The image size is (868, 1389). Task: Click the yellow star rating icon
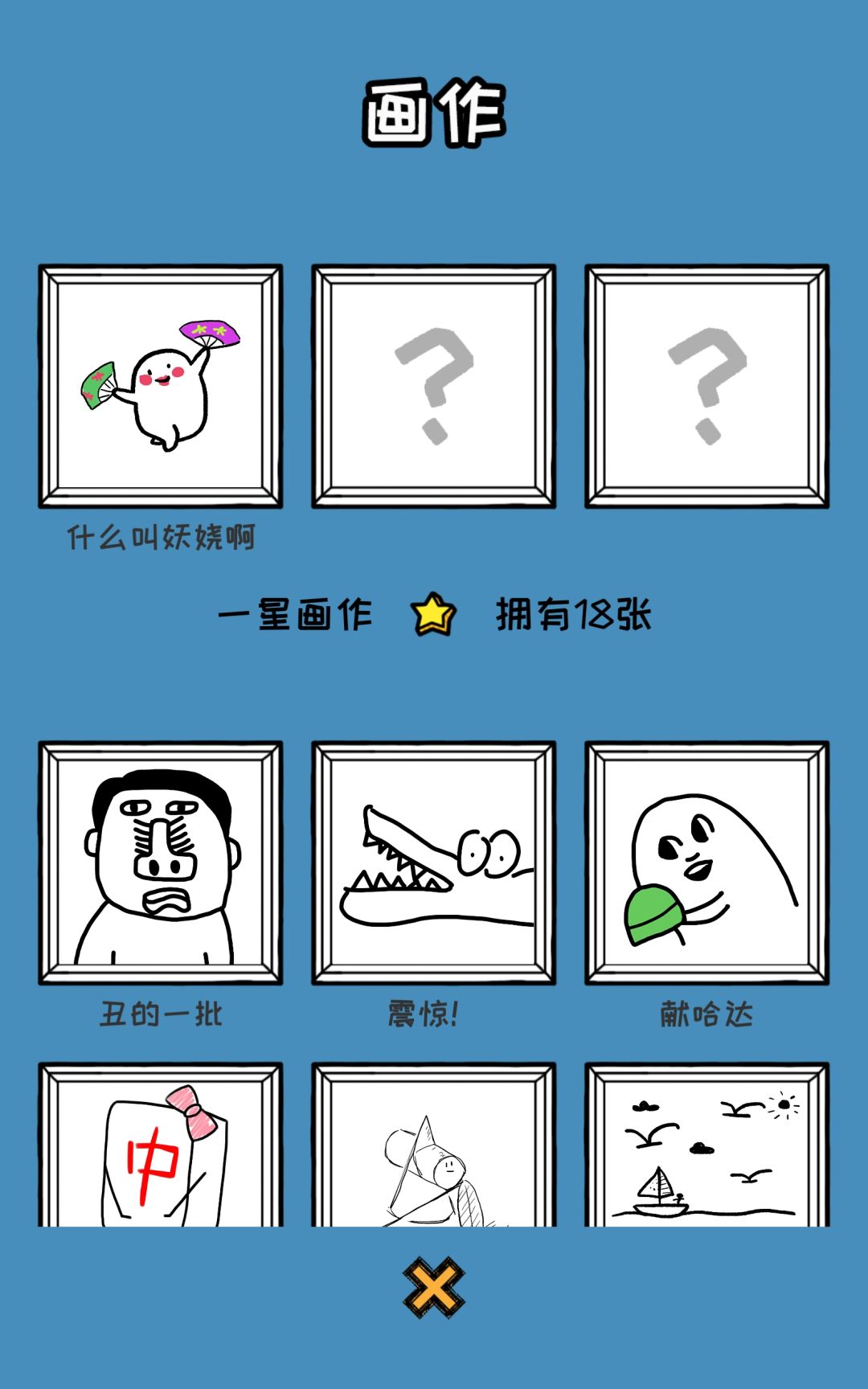pos(431,617)
